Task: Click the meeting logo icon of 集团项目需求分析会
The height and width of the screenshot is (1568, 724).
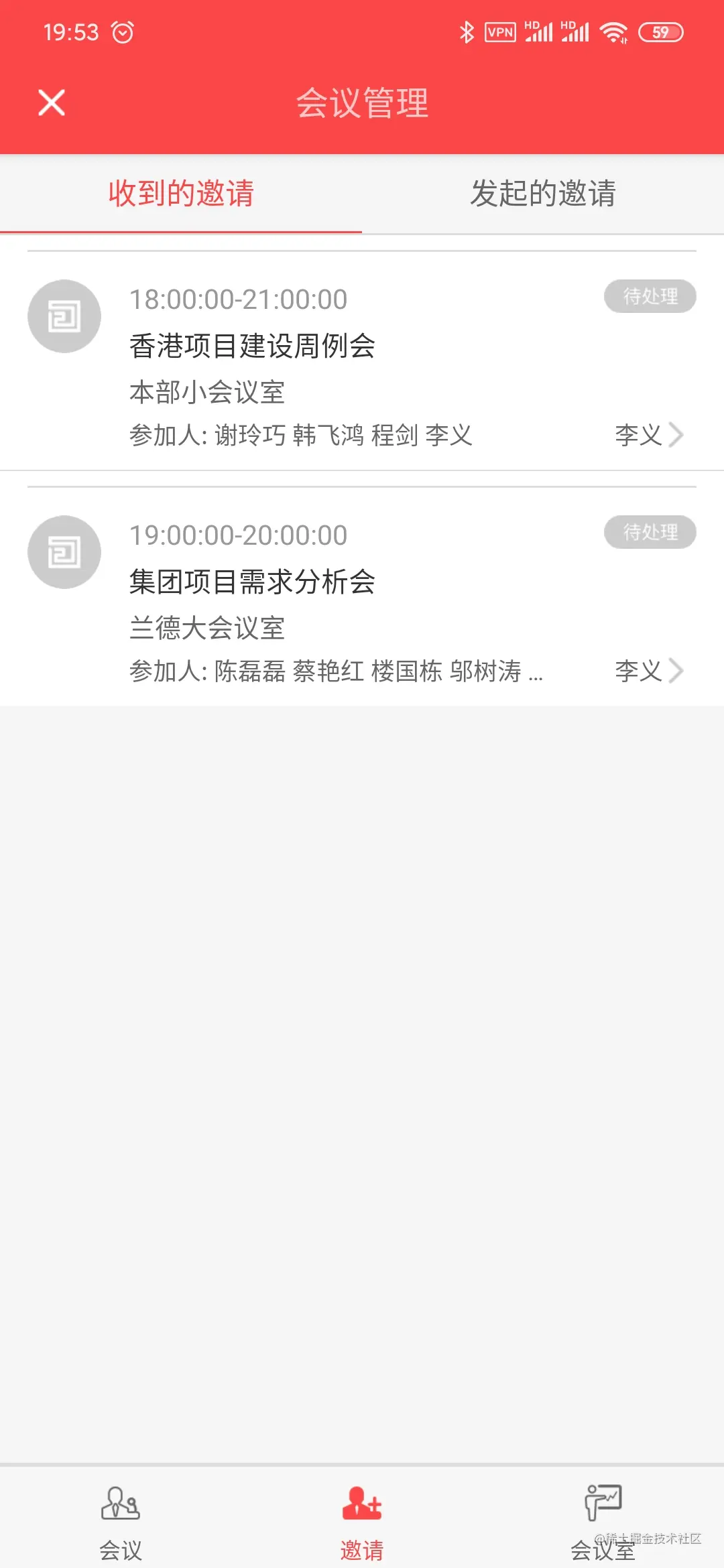Action: click(64, 552)
